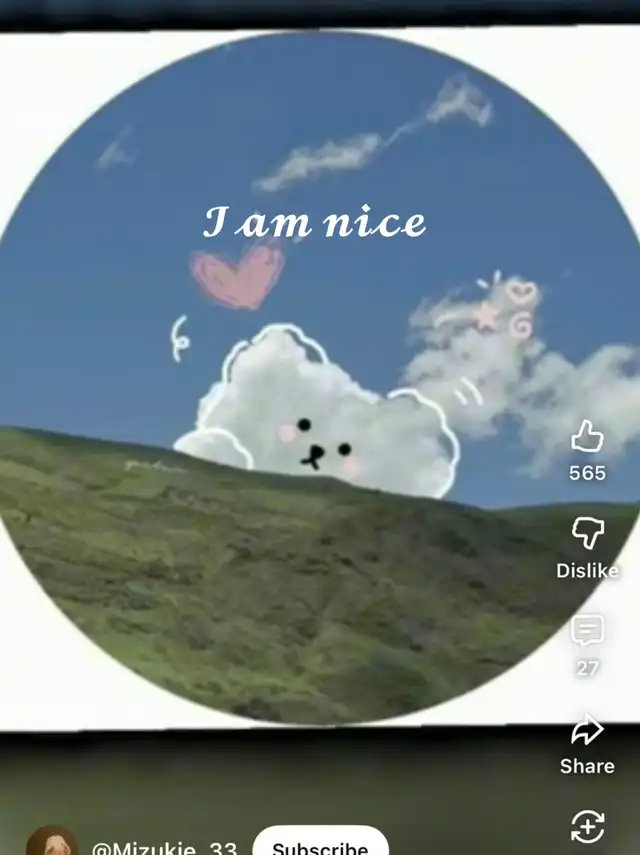Tap the Dislike thumbs-down icon

587,534
